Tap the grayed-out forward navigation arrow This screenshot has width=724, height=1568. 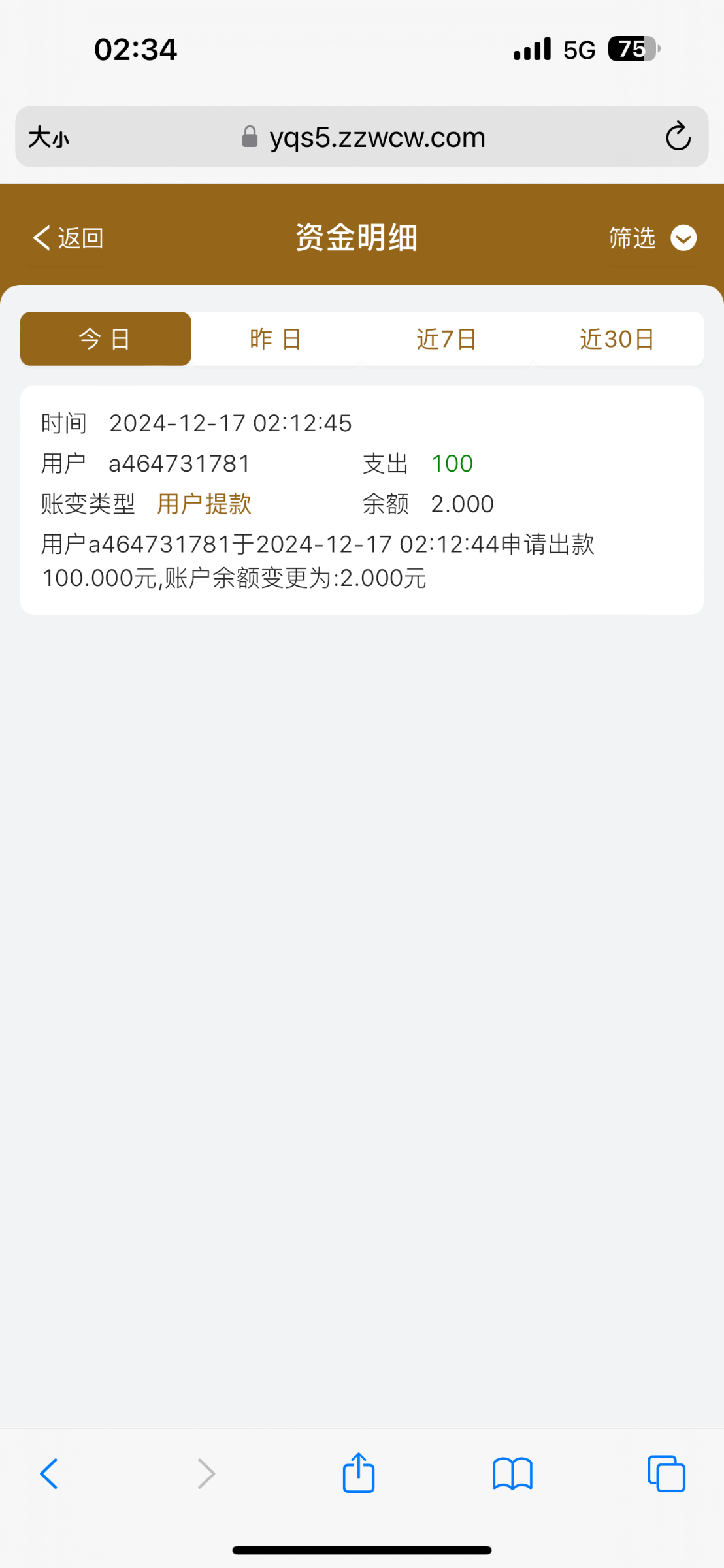click(x=206, y=1474)
